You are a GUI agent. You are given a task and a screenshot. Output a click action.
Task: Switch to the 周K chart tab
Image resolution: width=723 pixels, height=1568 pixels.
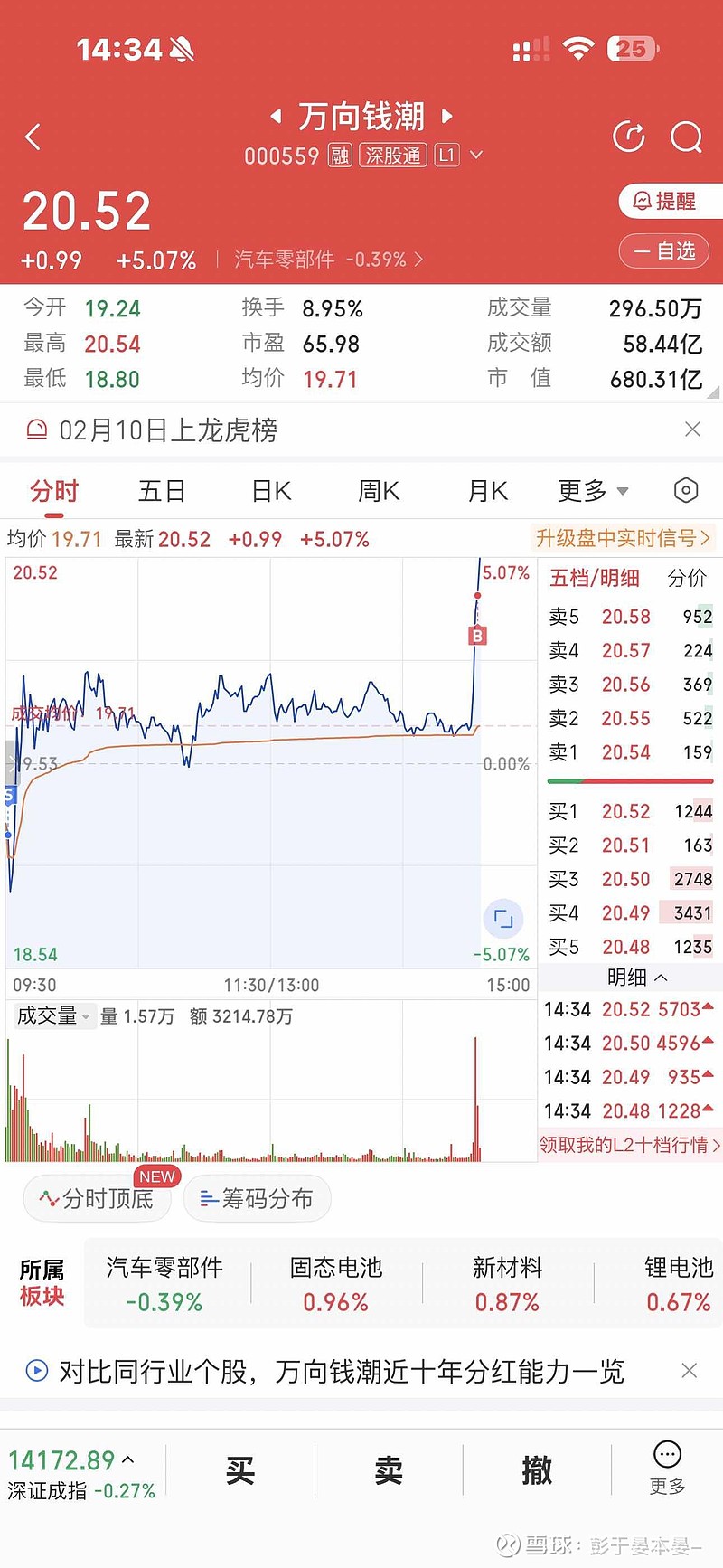point(379,491)
